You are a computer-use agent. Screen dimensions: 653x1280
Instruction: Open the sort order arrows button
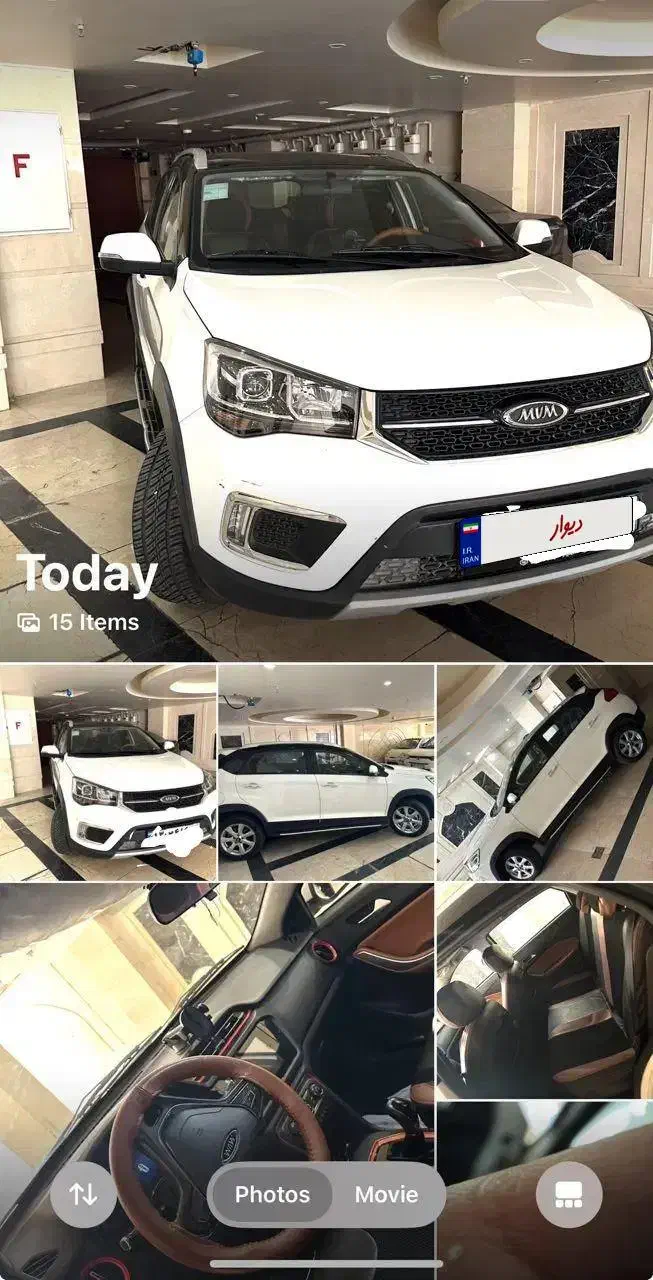[x=83, y=1194]
